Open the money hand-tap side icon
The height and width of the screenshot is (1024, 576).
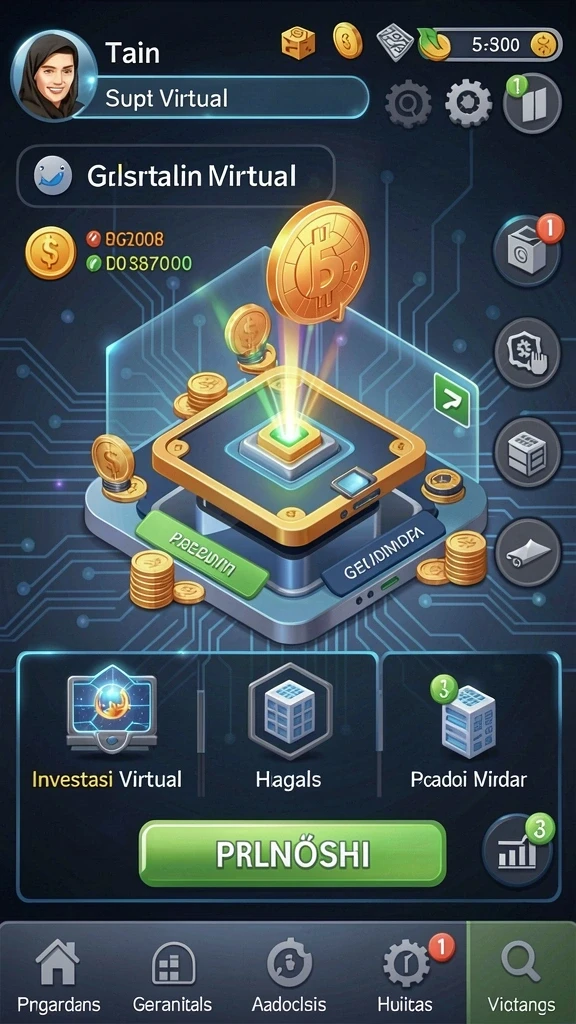(527, 353)
